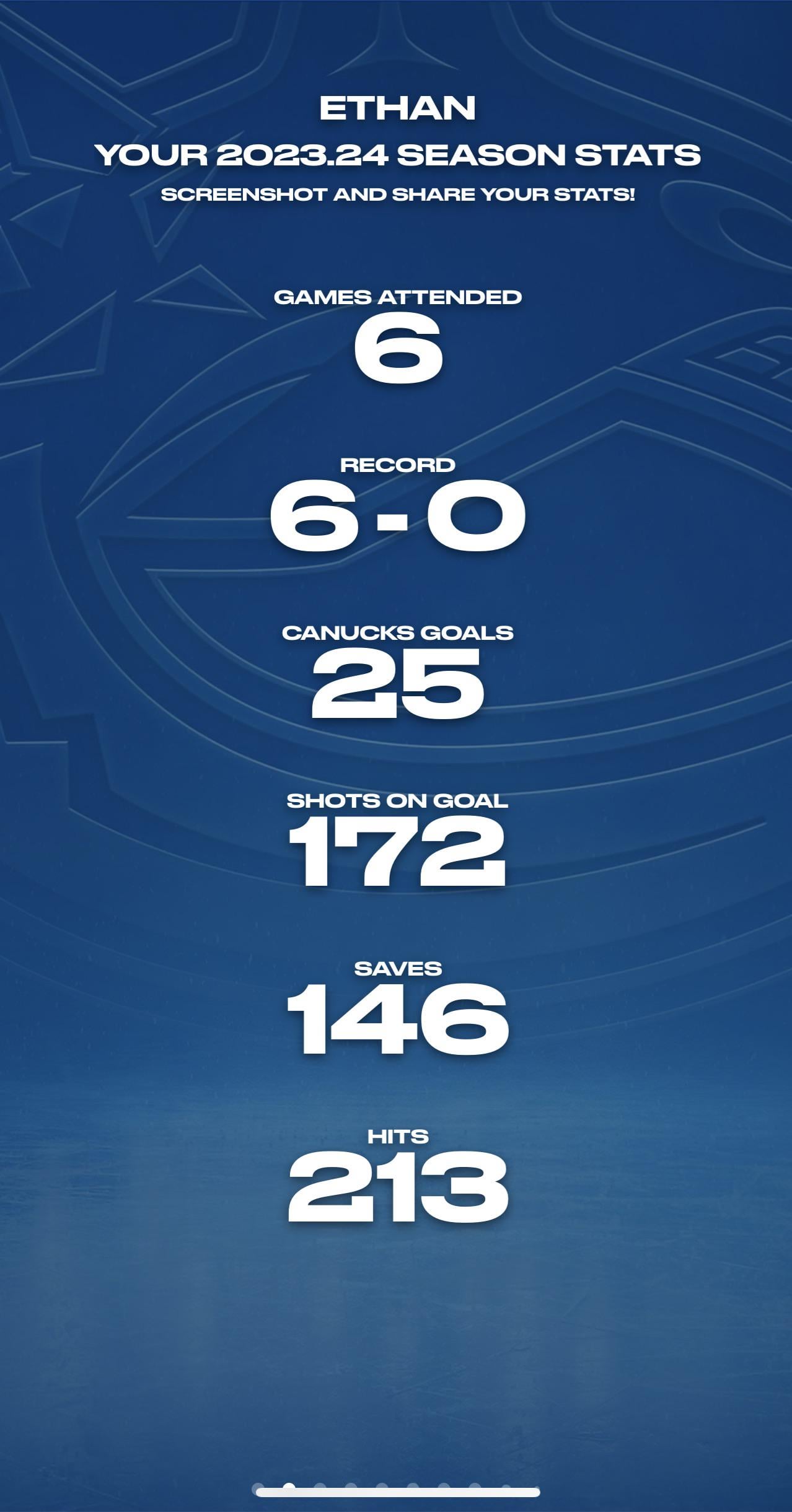Select the third page indicator dot
Viewport: 792px width, 1512px height.
pyautogui.click(x=320, y=1486)
